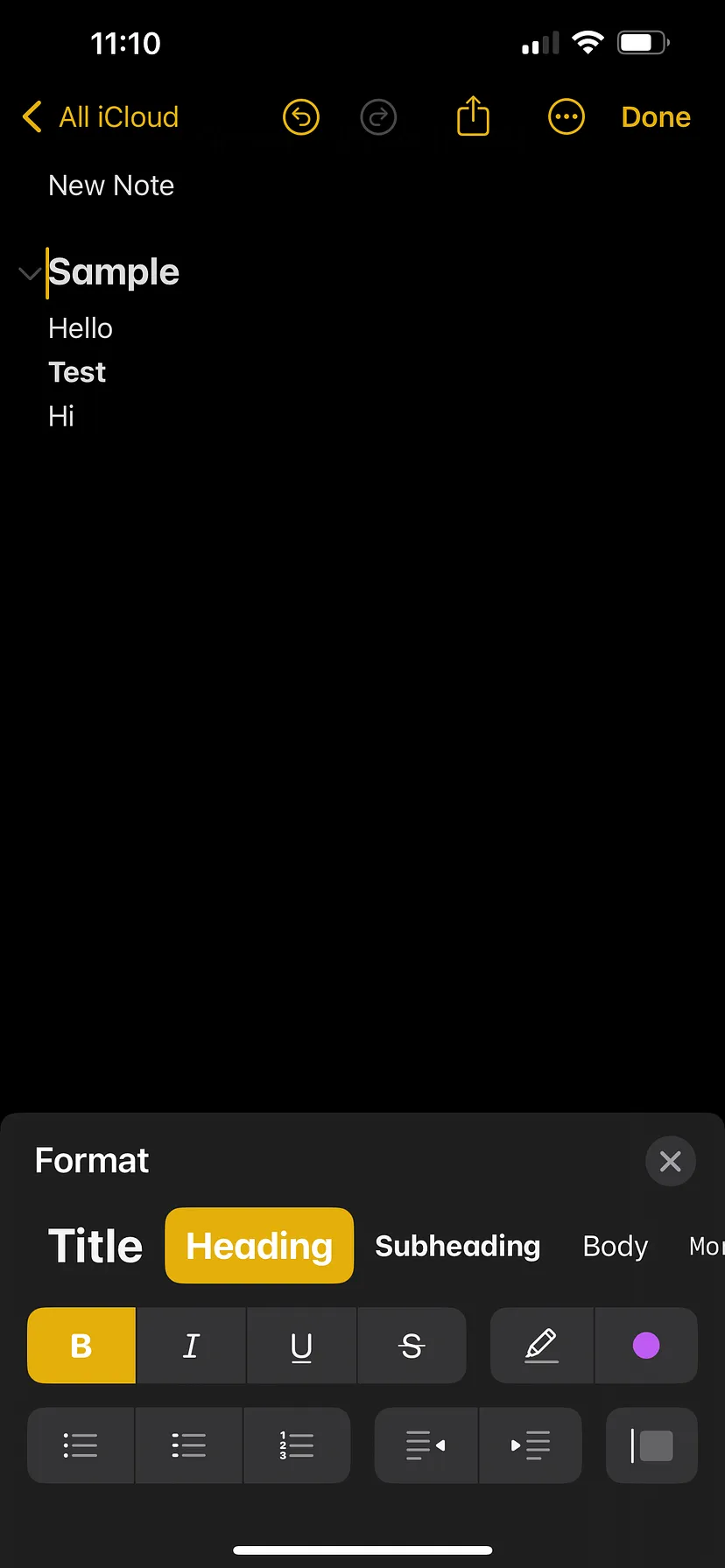
Task: Open the more options ellipsis menu
Action: (566, 117)
